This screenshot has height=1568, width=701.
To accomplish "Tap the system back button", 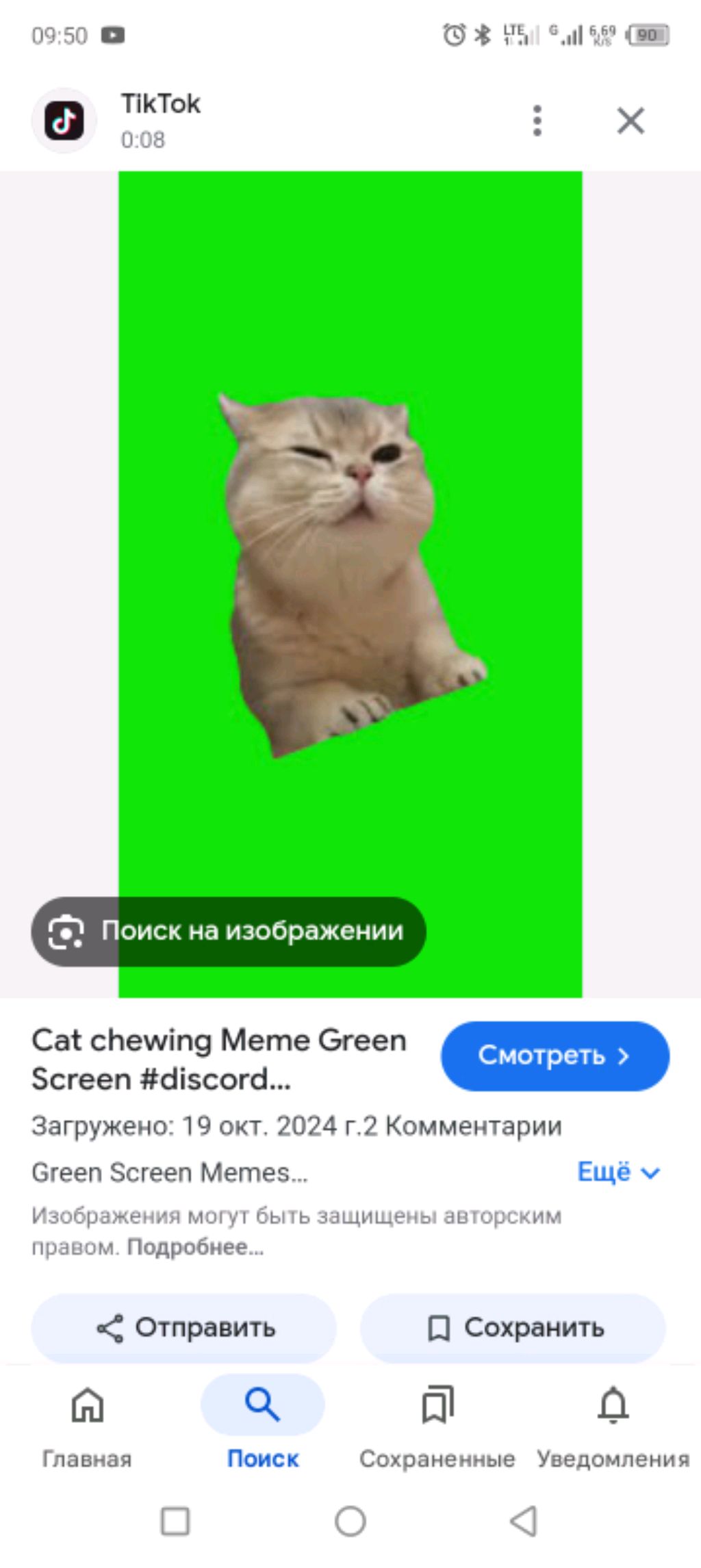I will 524,1521.
